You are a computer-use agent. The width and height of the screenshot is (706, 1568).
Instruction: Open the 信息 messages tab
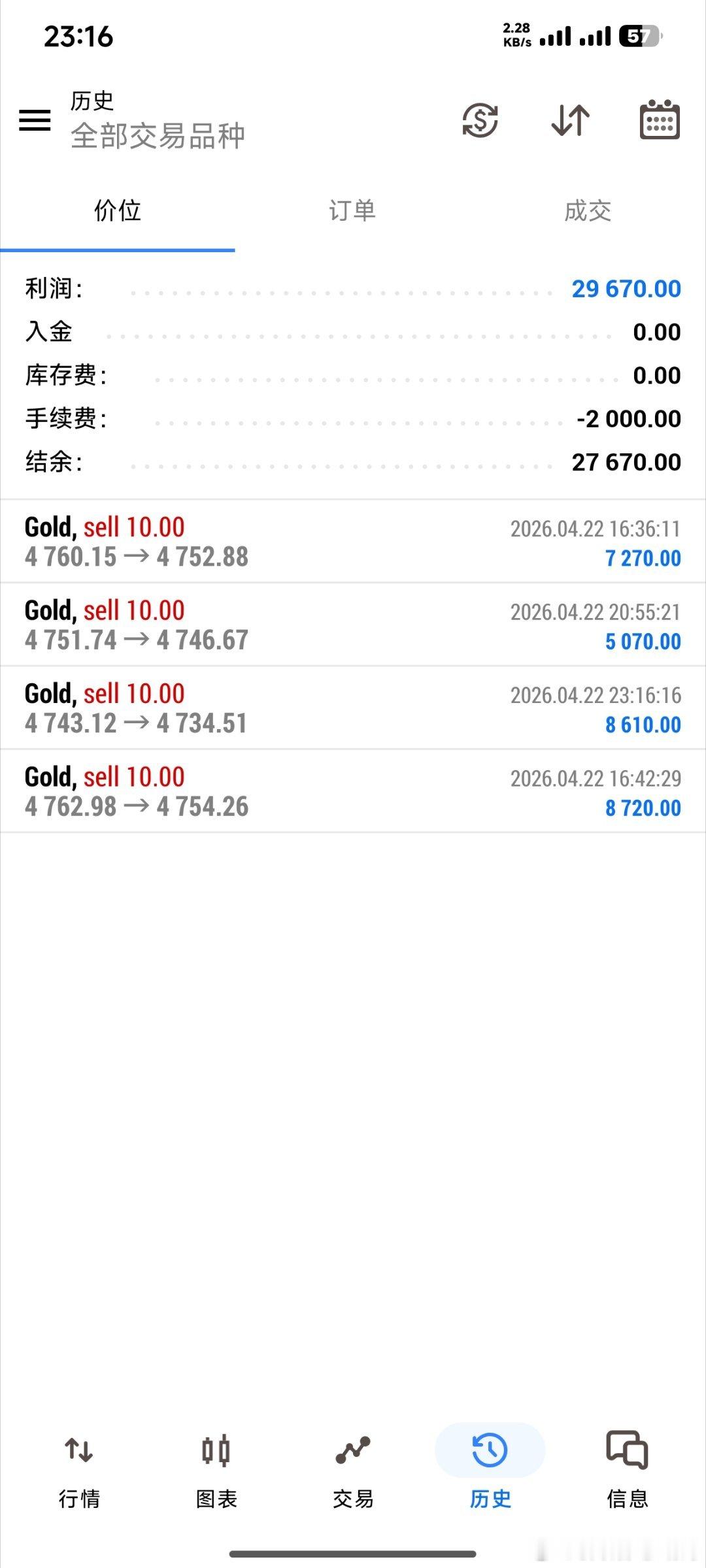pos(627,1470)
